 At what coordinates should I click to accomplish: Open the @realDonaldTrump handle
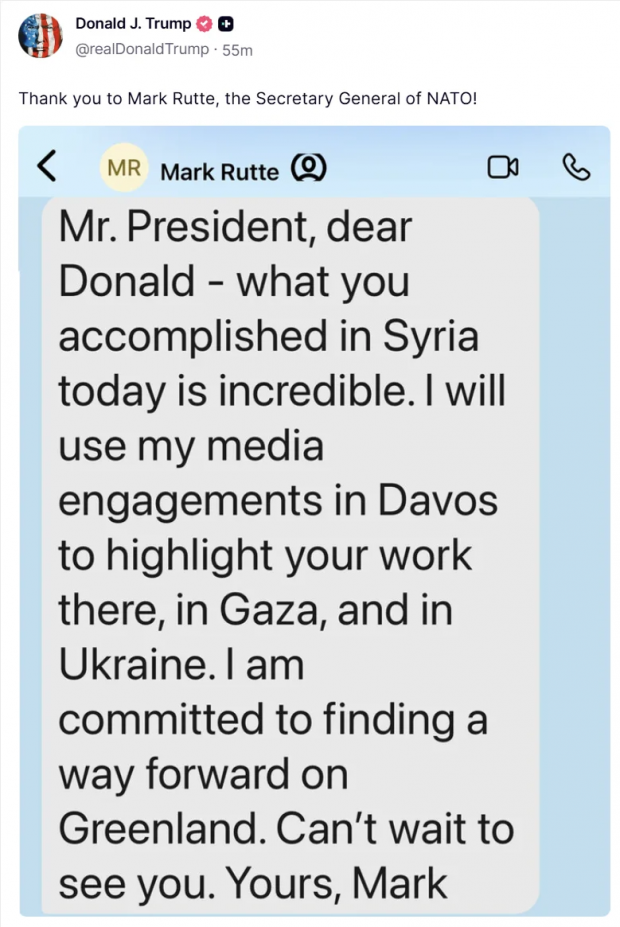coord(142,48)
